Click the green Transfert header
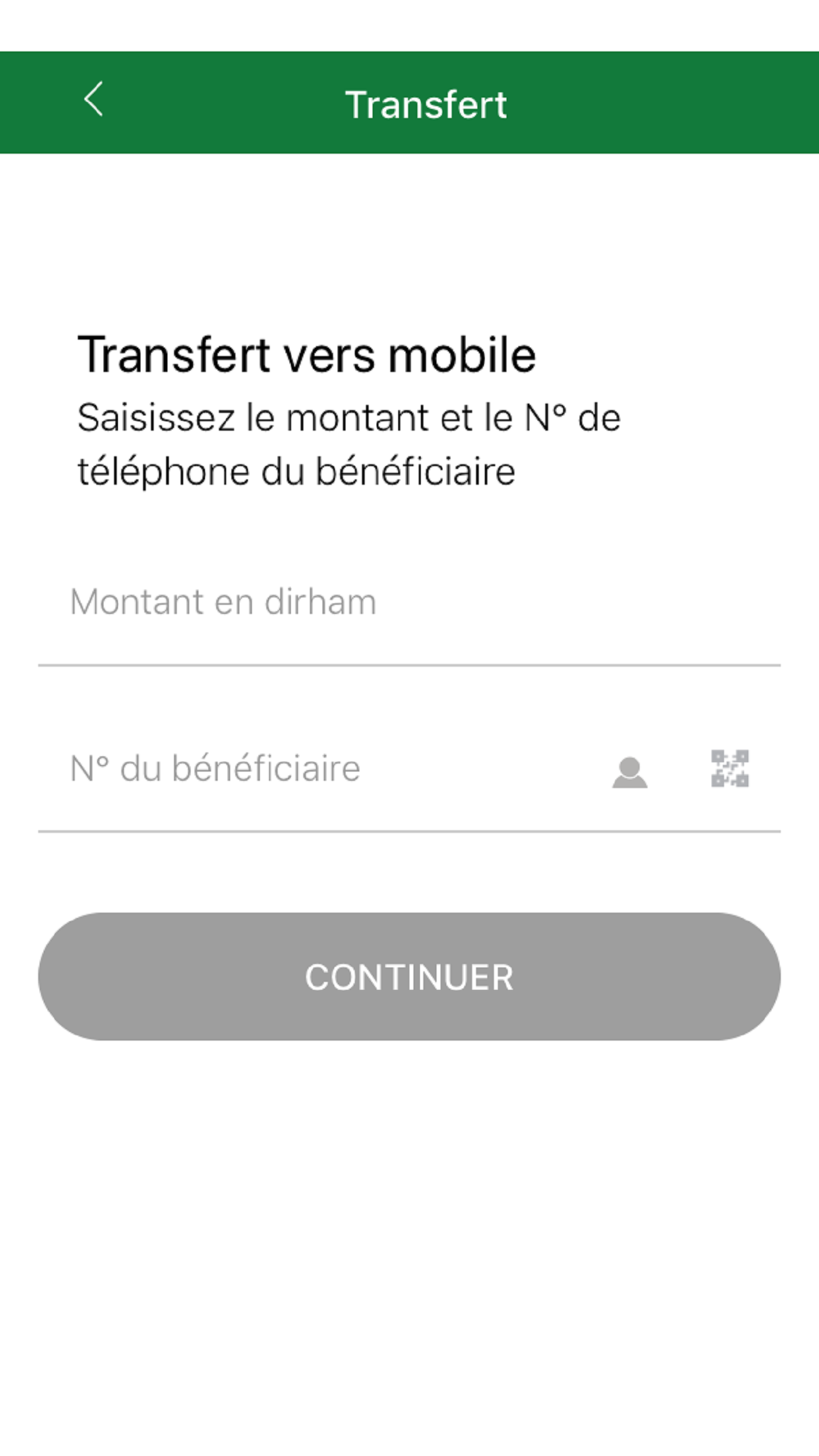Viewport: 819px width, 1456px height. click(x=409, y=102)
